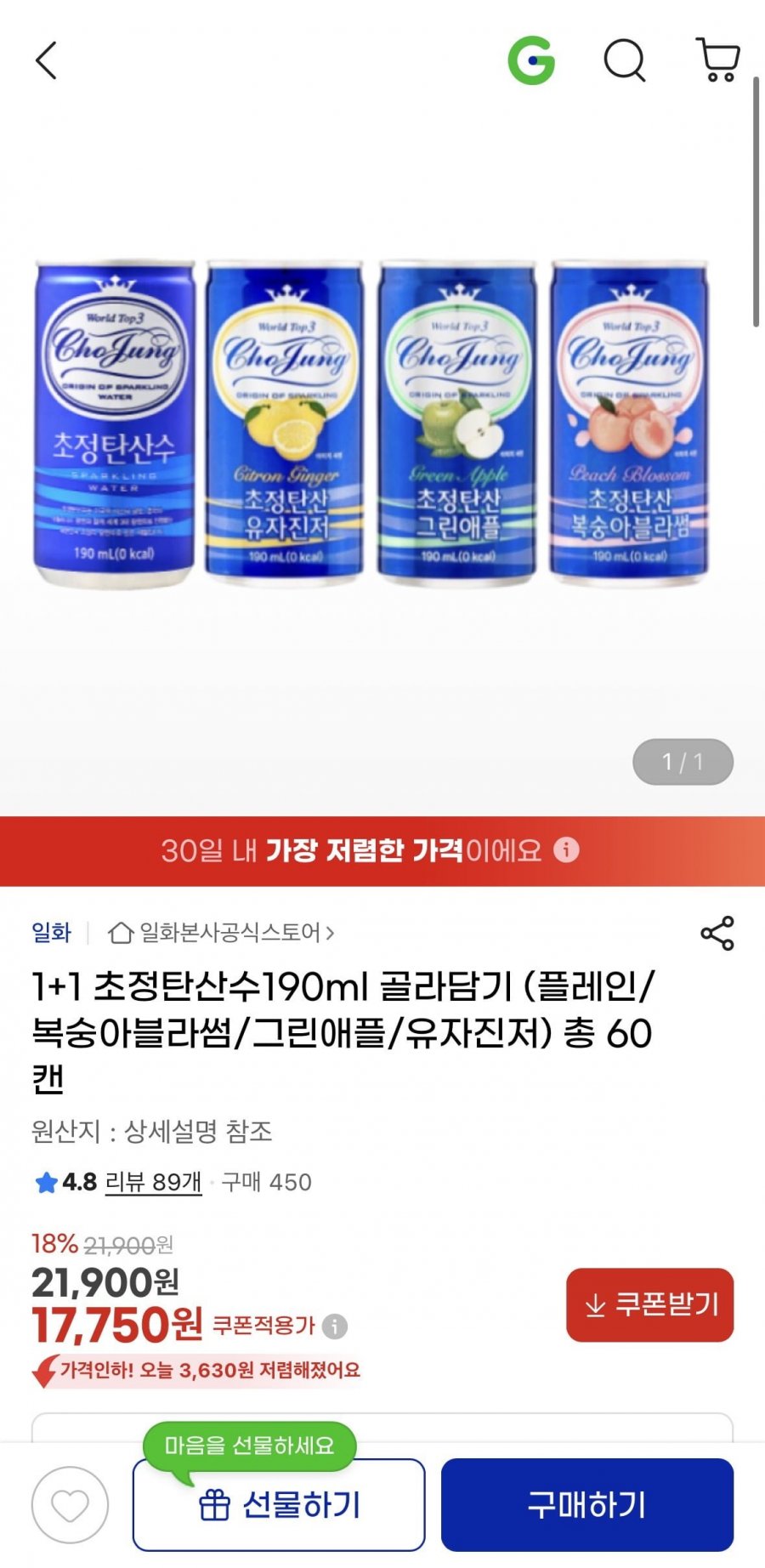Go back to the previous page
This screenshot has height=1568, width=765.
47,61
